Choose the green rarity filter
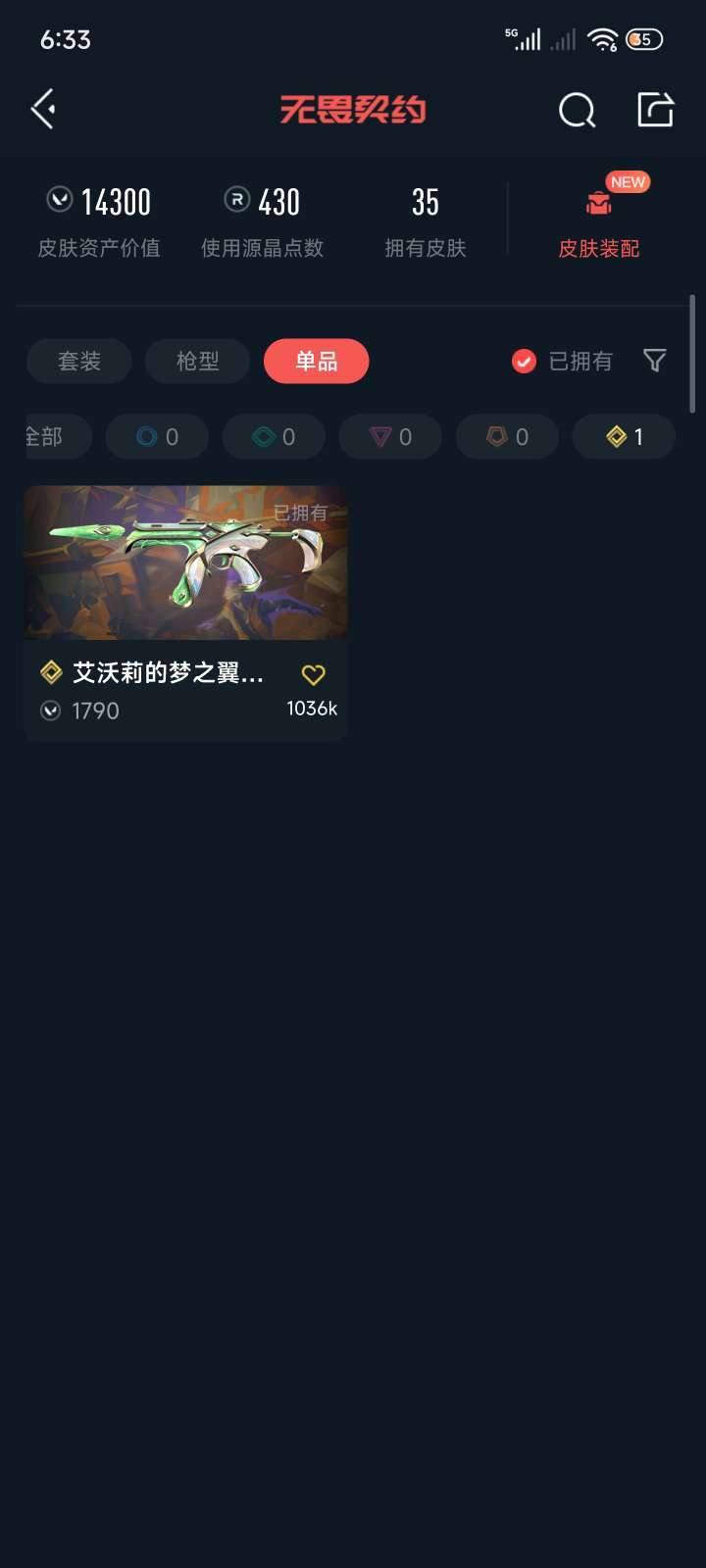Image resolution: width=706 pixels, height=1568 pixels. 274,436
